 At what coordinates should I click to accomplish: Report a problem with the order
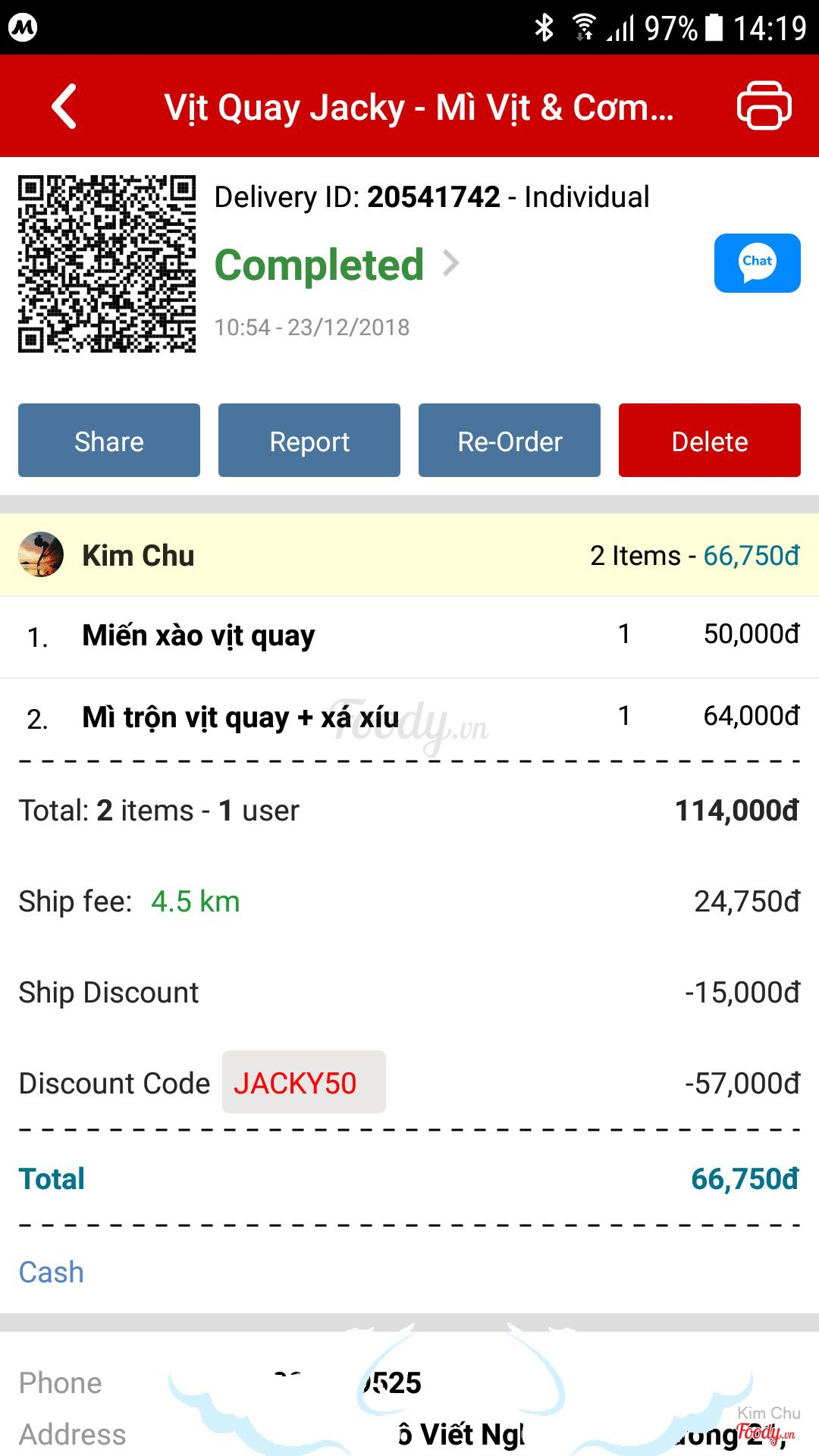309,441
